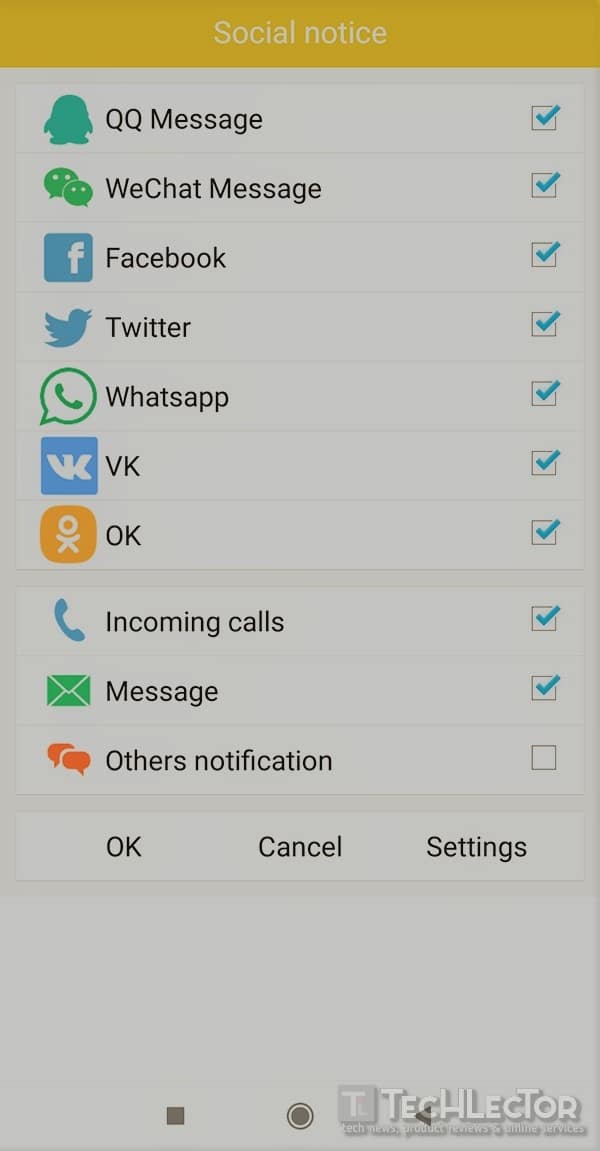Untick the checkbox in the Odnoklassniki OK row
The image size is (600, 1151).
tap(544, 534)
